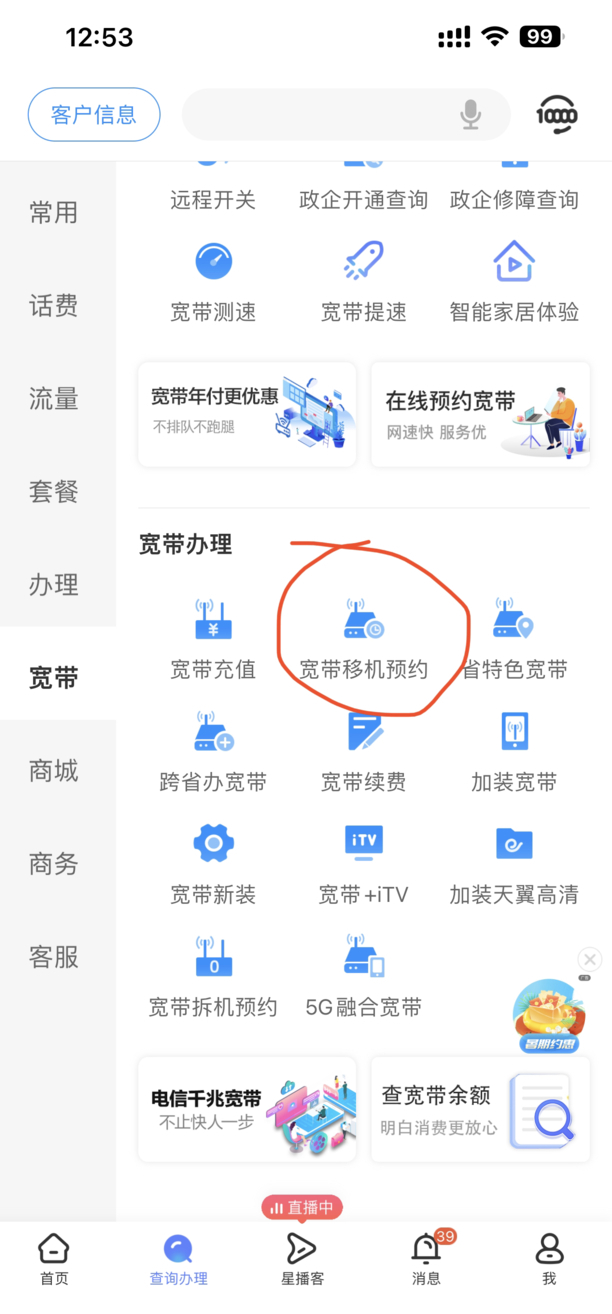Open the 宽带年付更优惠 banner

(247, 414)
